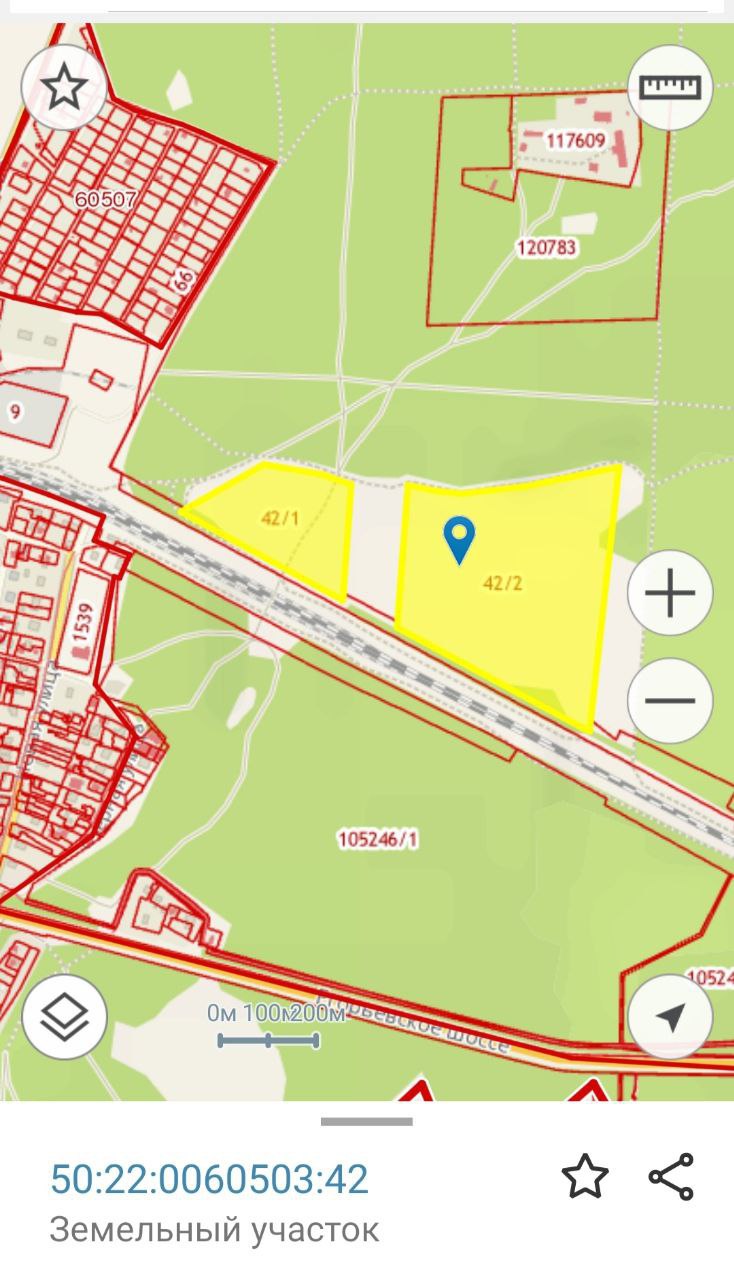The image size is (734, 1280).
Task: Open the ruler measurement tool
Action: [x=670, y=87]
